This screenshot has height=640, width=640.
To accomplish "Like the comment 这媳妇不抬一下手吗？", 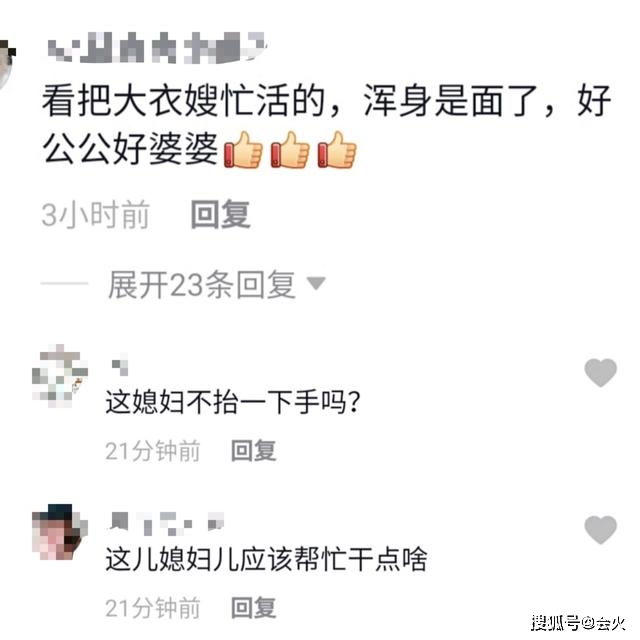I will (600, 373).
